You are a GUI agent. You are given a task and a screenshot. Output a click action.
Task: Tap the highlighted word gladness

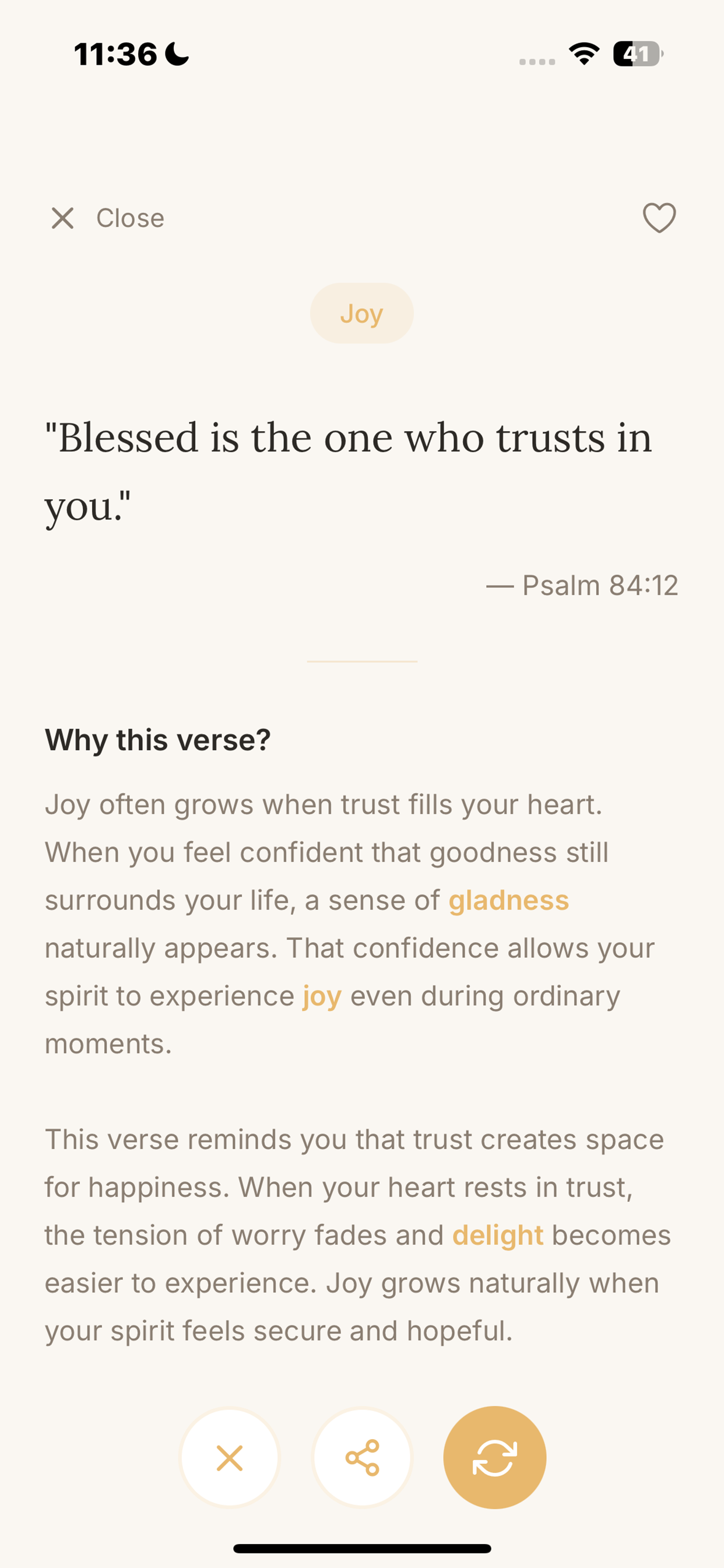pos(509,900)
